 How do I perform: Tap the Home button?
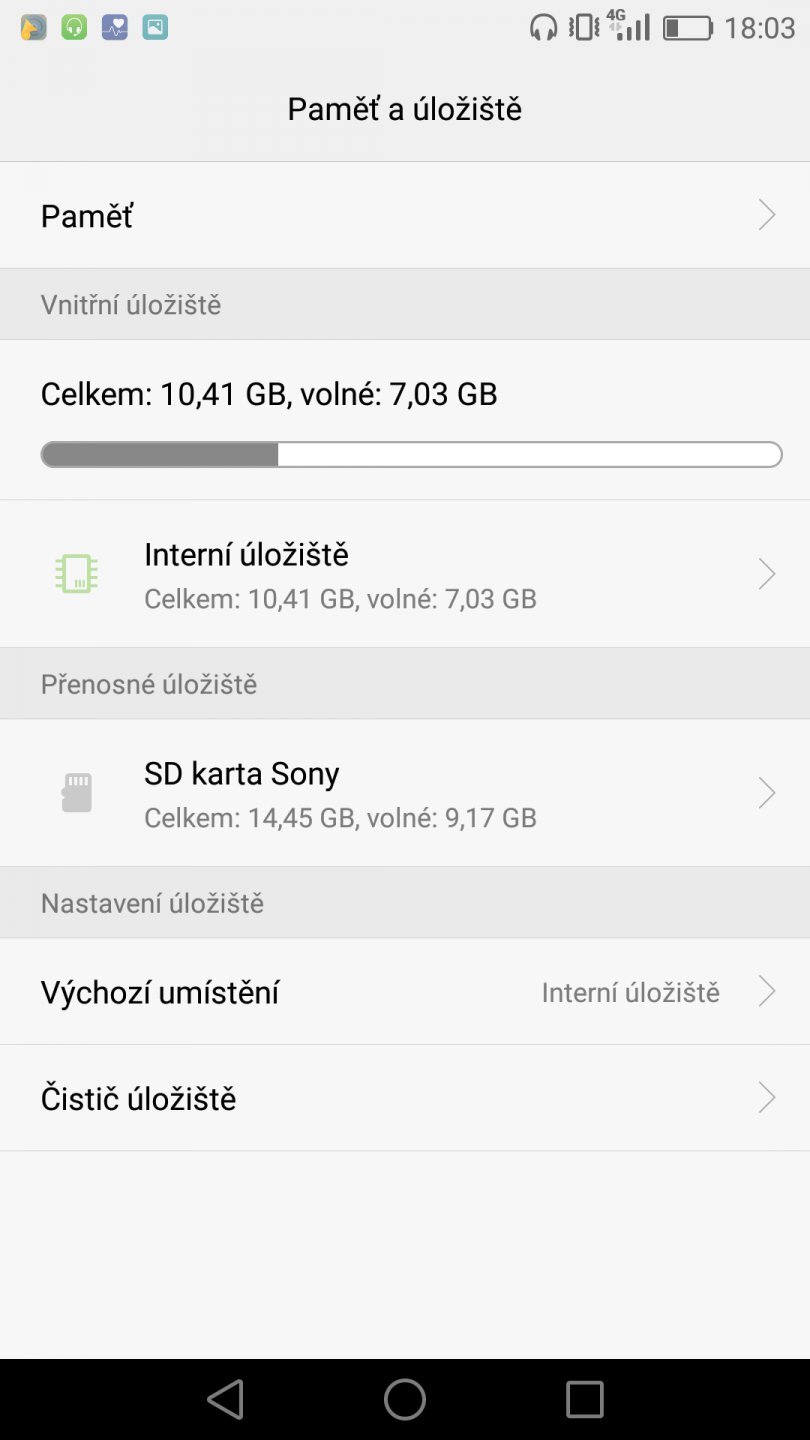point(405,1399)
